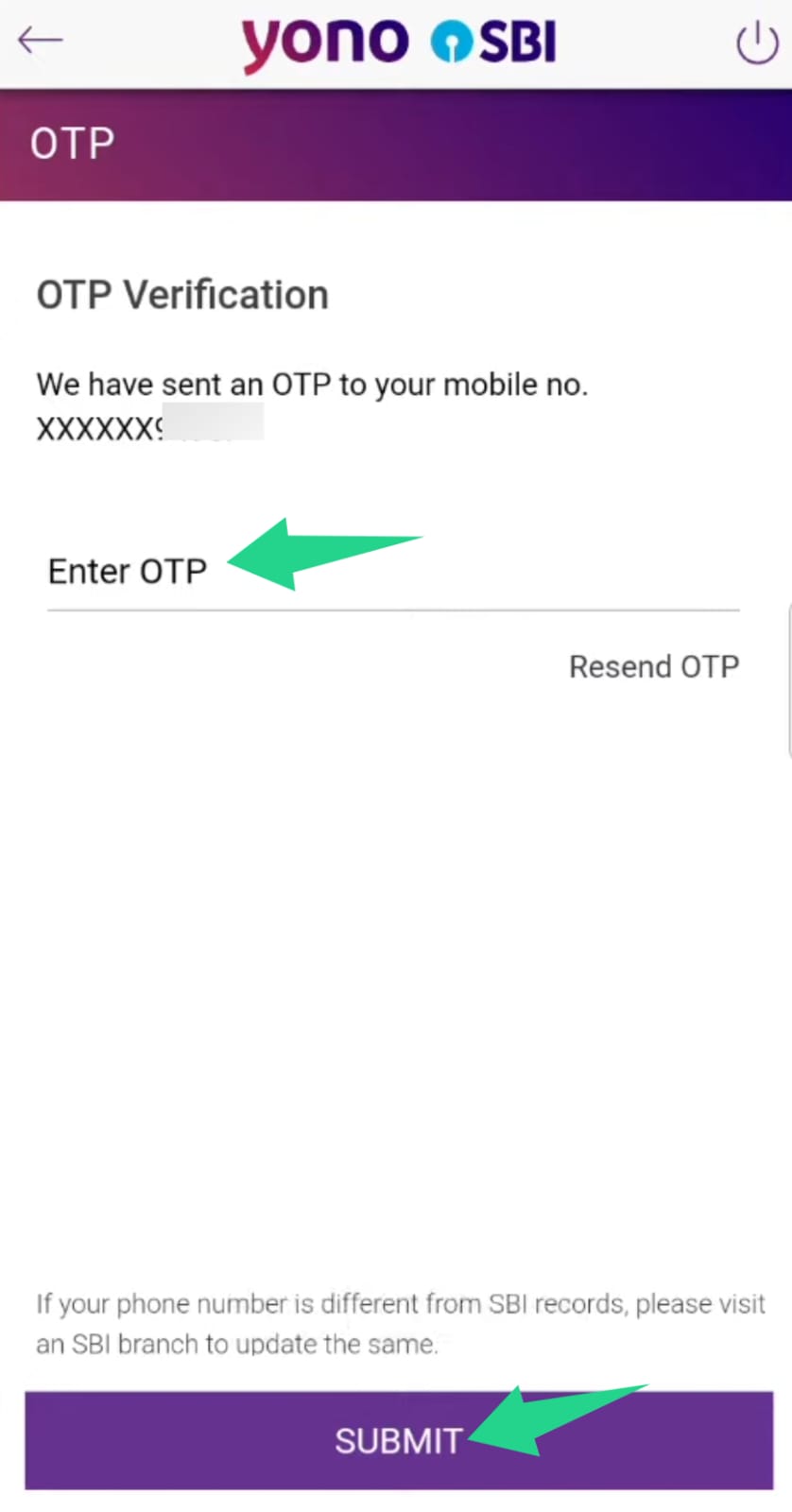Request a new code via Resend OTP

click(x=653, y=667)
